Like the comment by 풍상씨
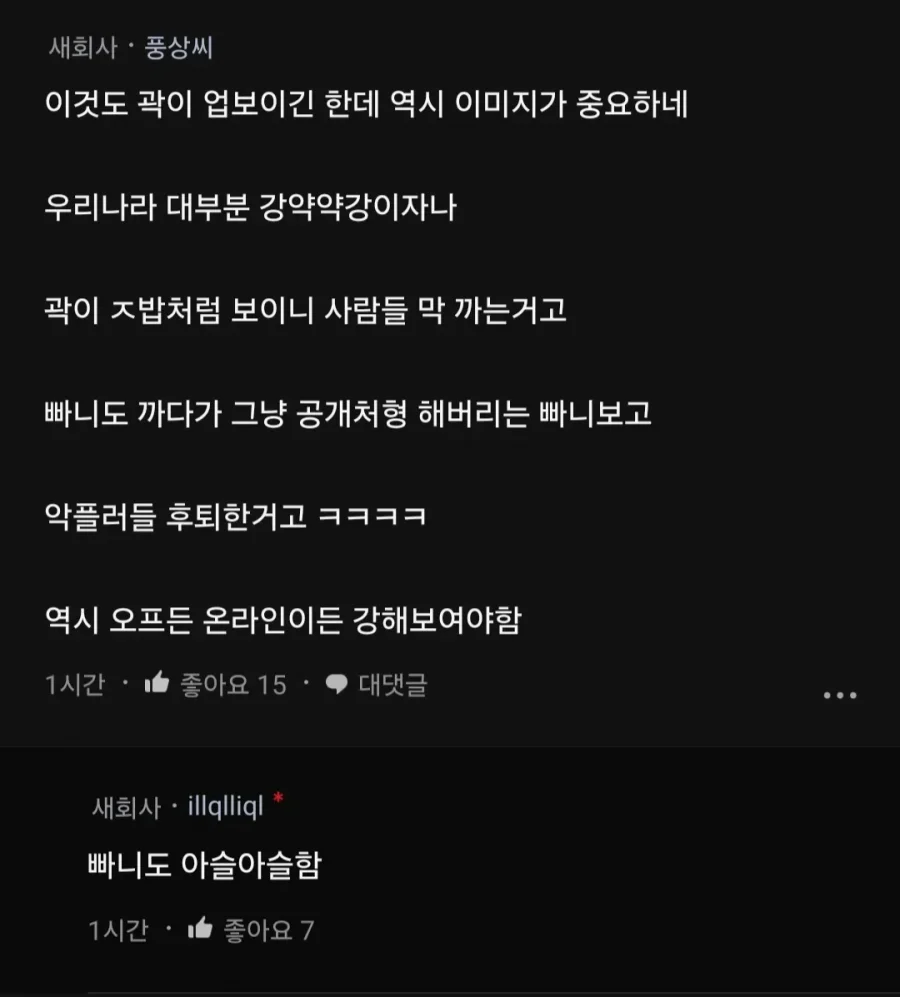The width and height of the screenshot is (900, 997). click(157, 685)
